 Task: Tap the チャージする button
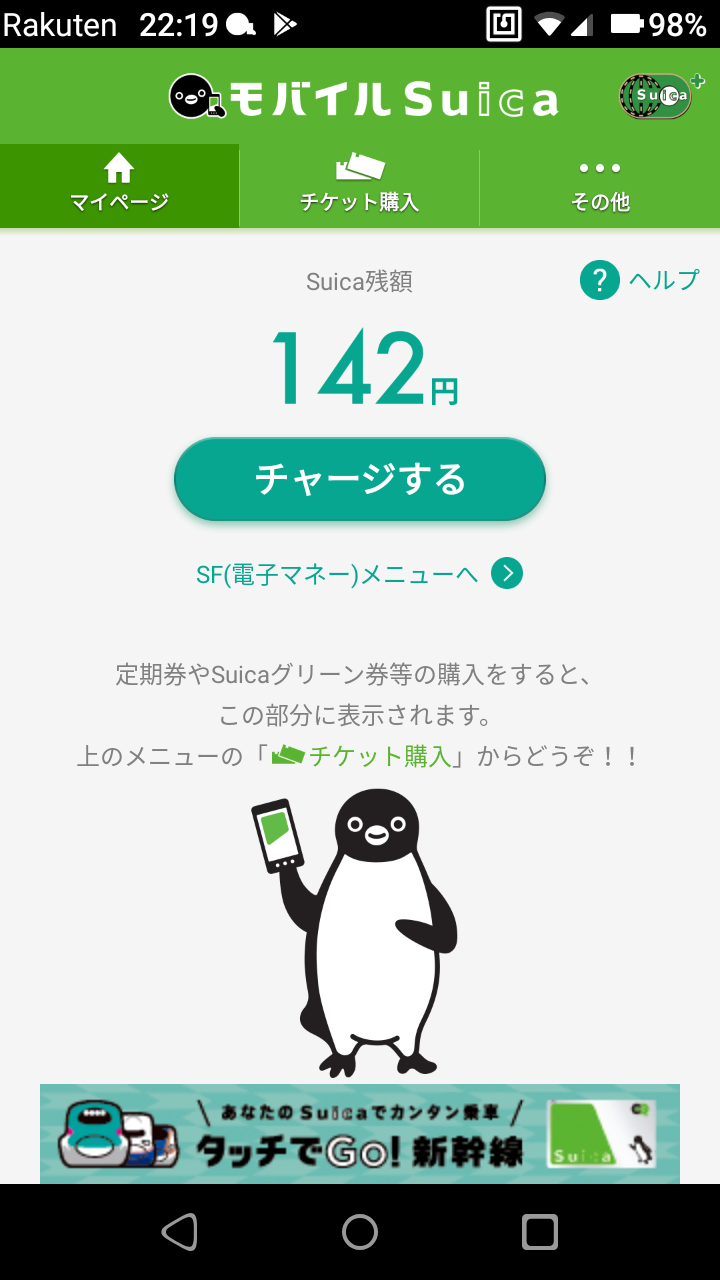point(360,479)
